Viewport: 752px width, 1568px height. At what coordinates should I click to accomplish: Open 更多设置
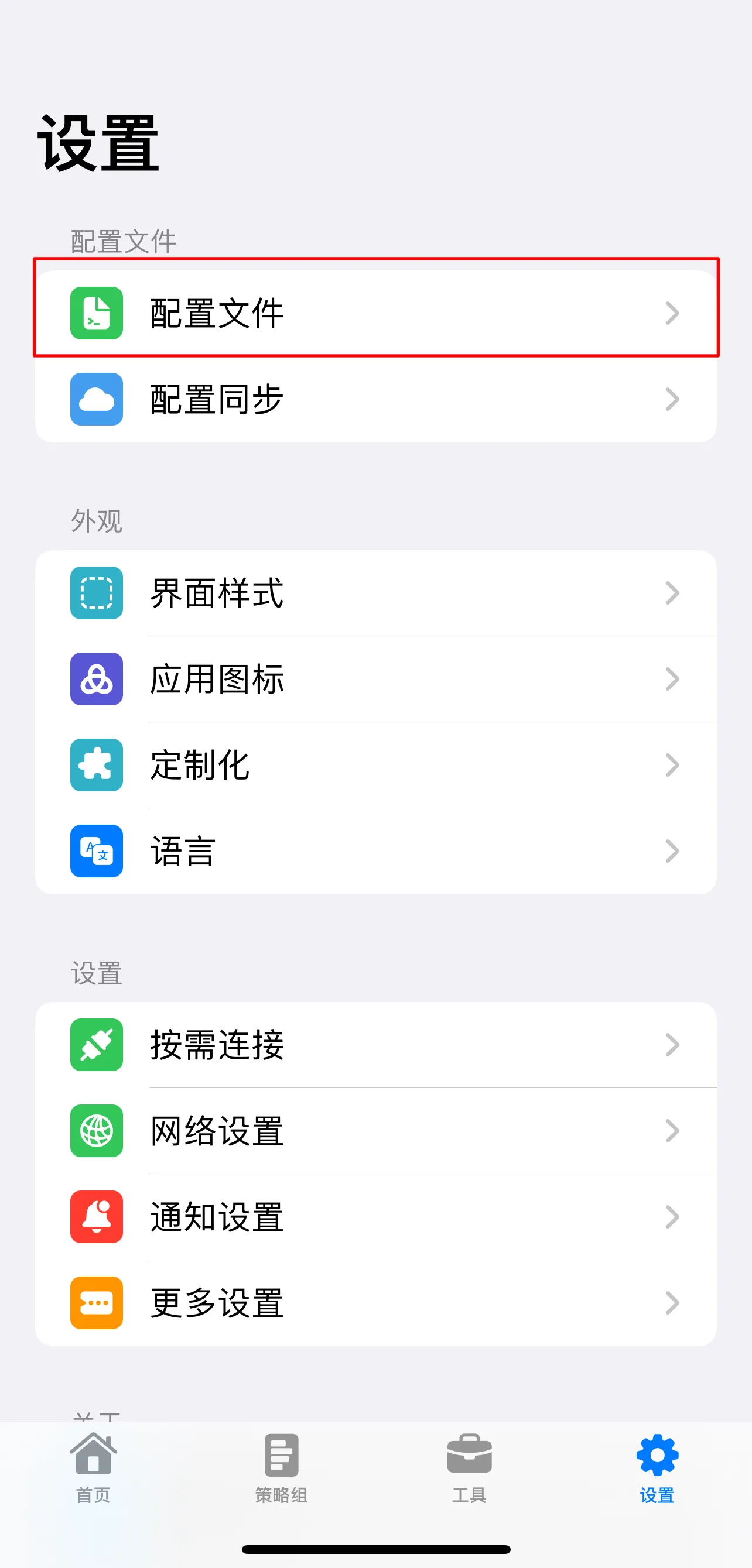click(375, 1303)
